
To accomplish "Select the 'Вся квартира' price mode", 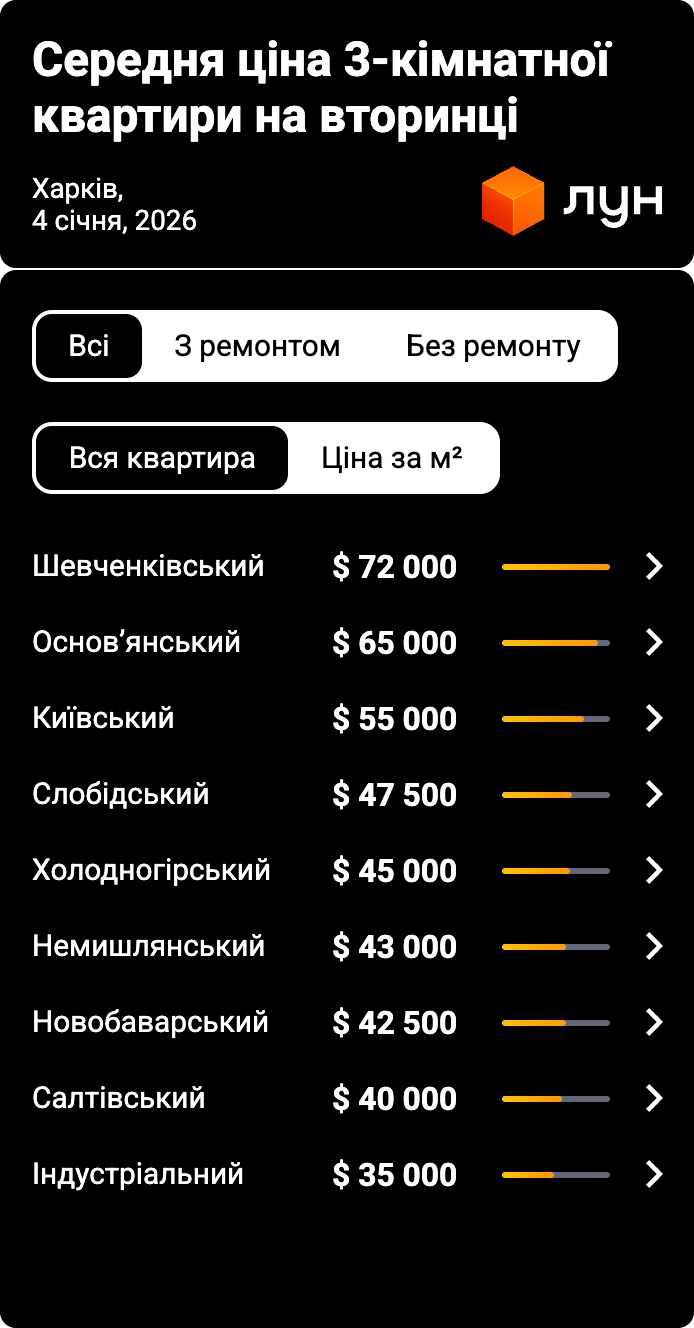I will pyautogui.click(x=162, y=458).
